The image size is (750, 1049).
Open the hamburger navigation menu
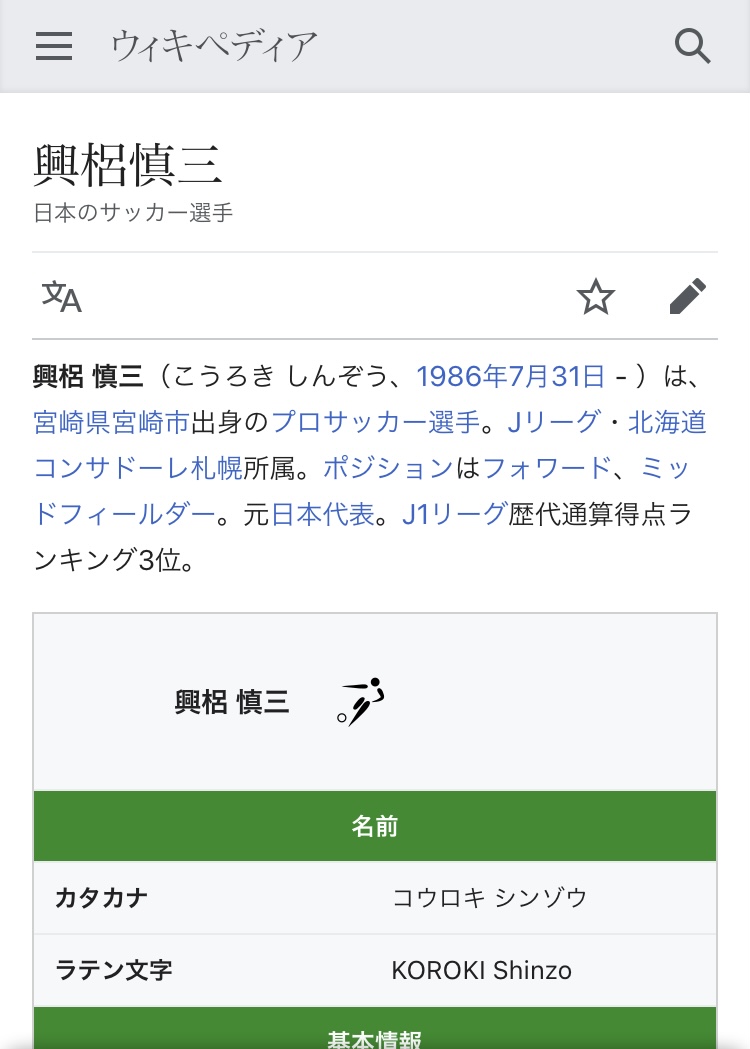tap(54, 46)
